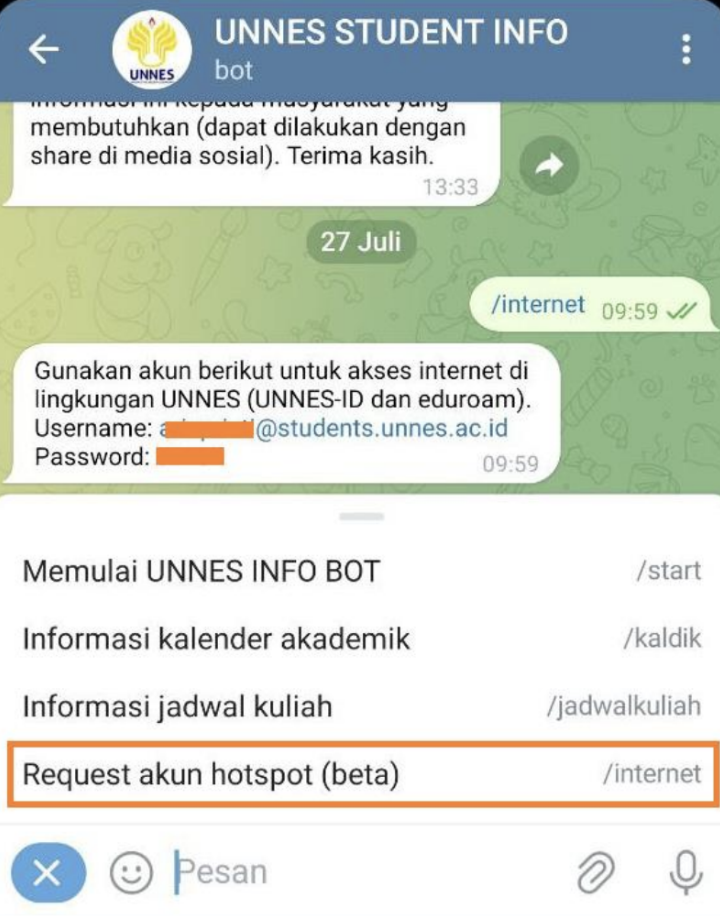Go back using the header arrow
The width and height of the screenshot is (720, 916).
click(x=45, y=50)
